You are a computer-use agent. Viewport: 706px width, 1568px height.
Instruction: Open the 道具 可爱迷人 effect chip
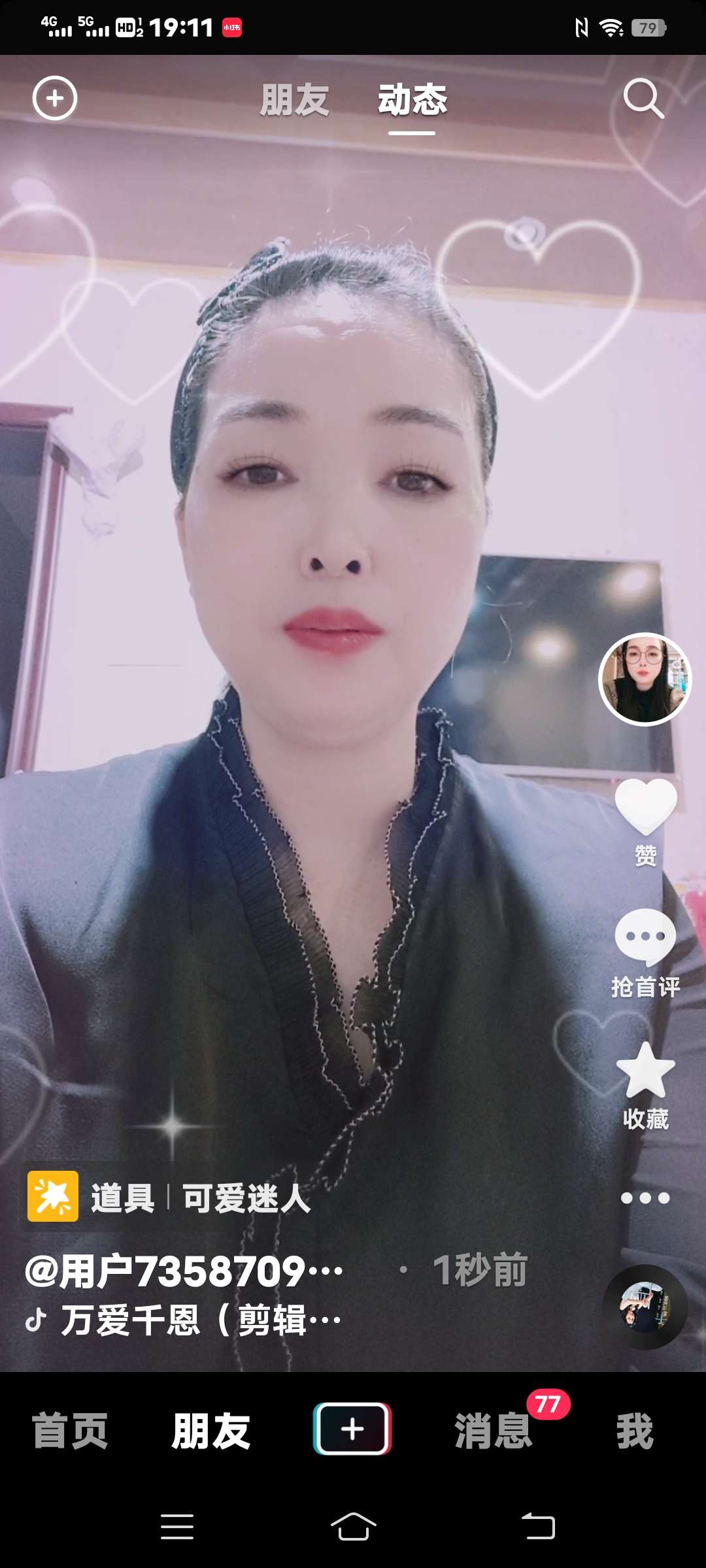pyautogui.click(x=170, y=1198)
